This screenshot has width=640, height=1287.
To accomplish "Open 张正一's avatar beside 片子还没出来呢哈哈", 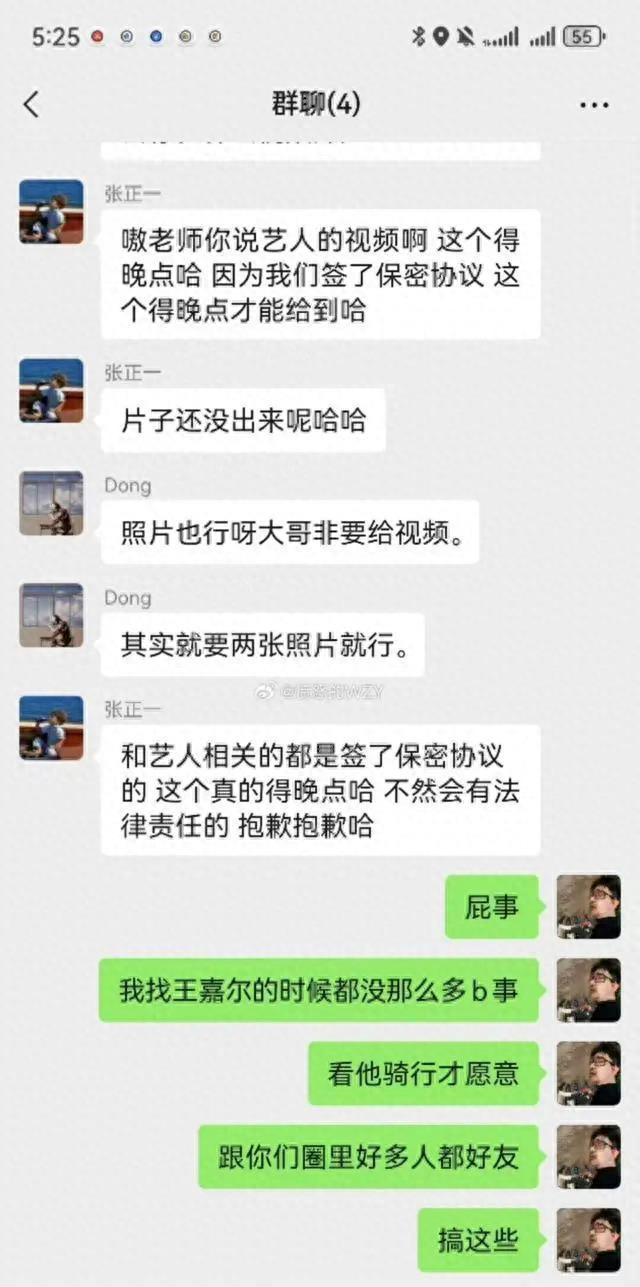I will pyautogui.click(x=51, y=390).
